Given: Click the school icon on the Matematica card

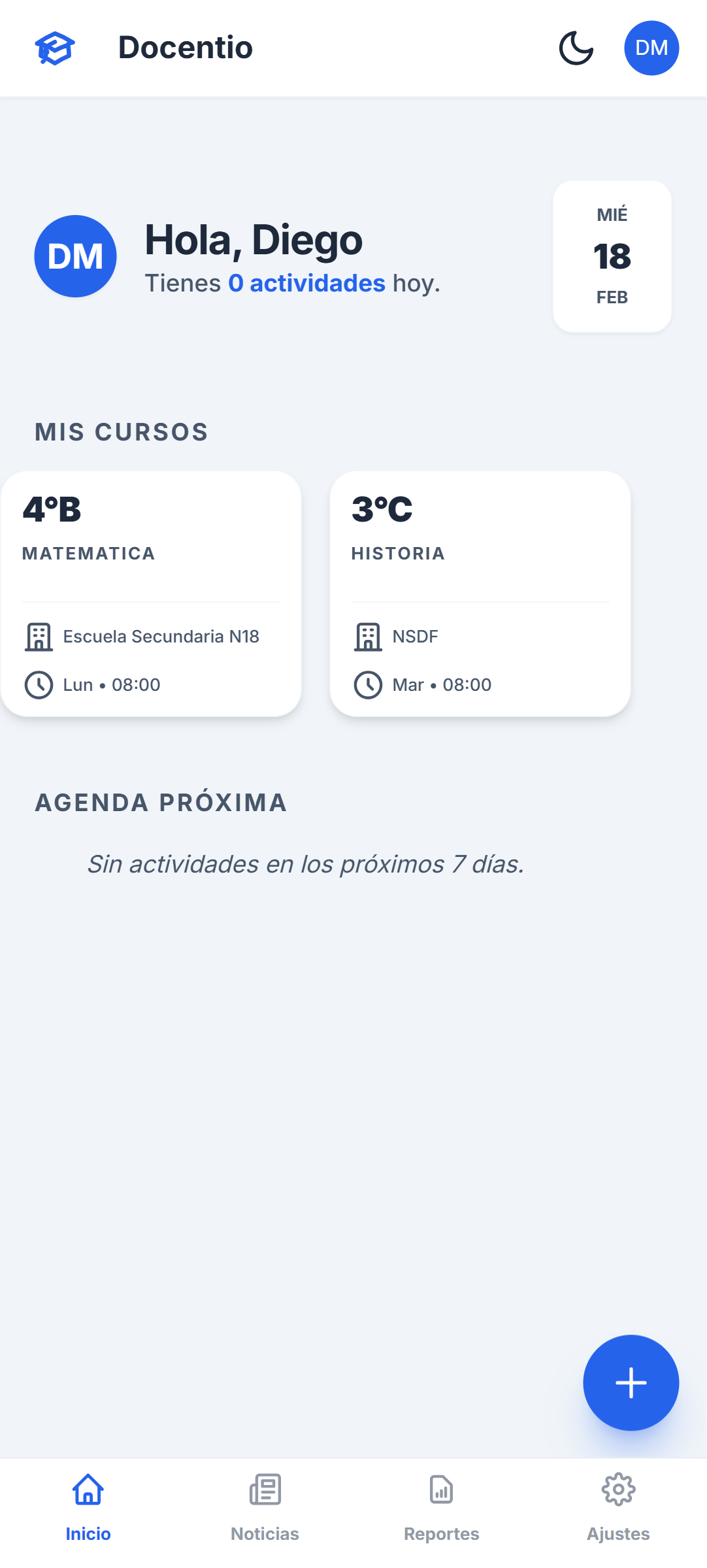Looking at the screenshot, I should point(39,635).
